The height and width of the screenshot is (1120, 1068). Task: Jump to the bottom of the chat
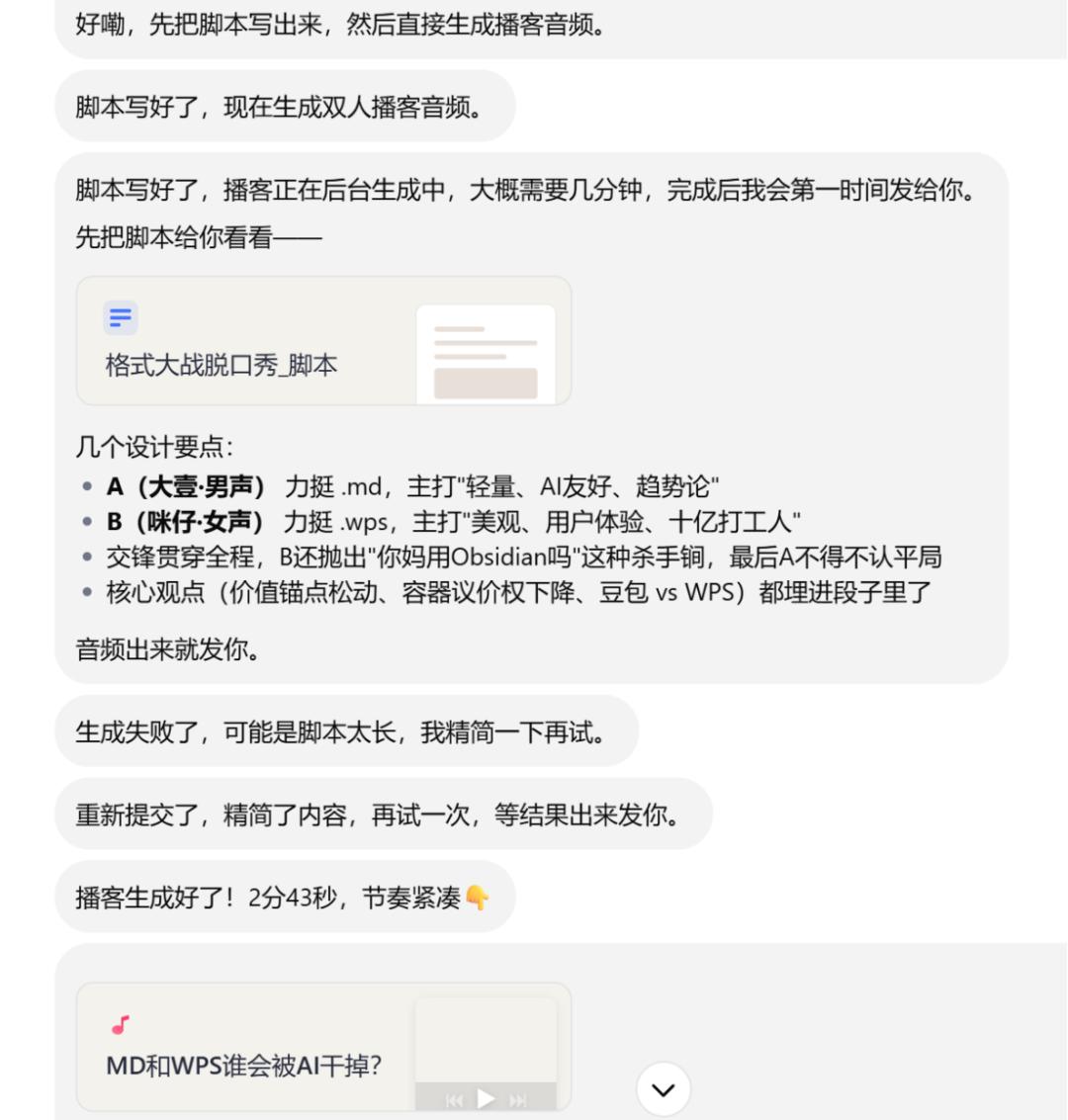(x=663, y=1089)
